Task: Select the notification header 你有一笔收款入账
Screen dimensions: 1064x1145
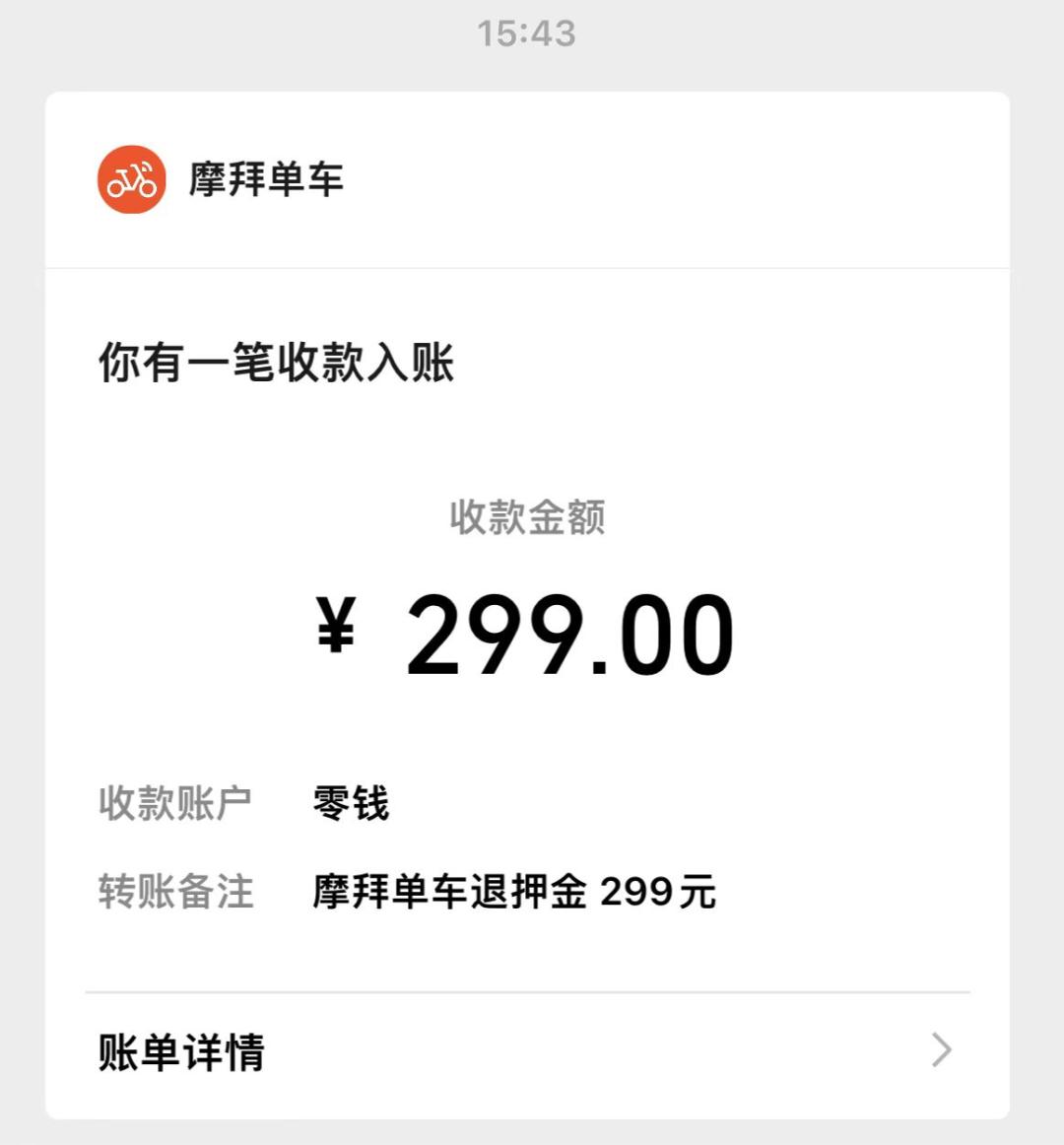Action: [278, 362]
